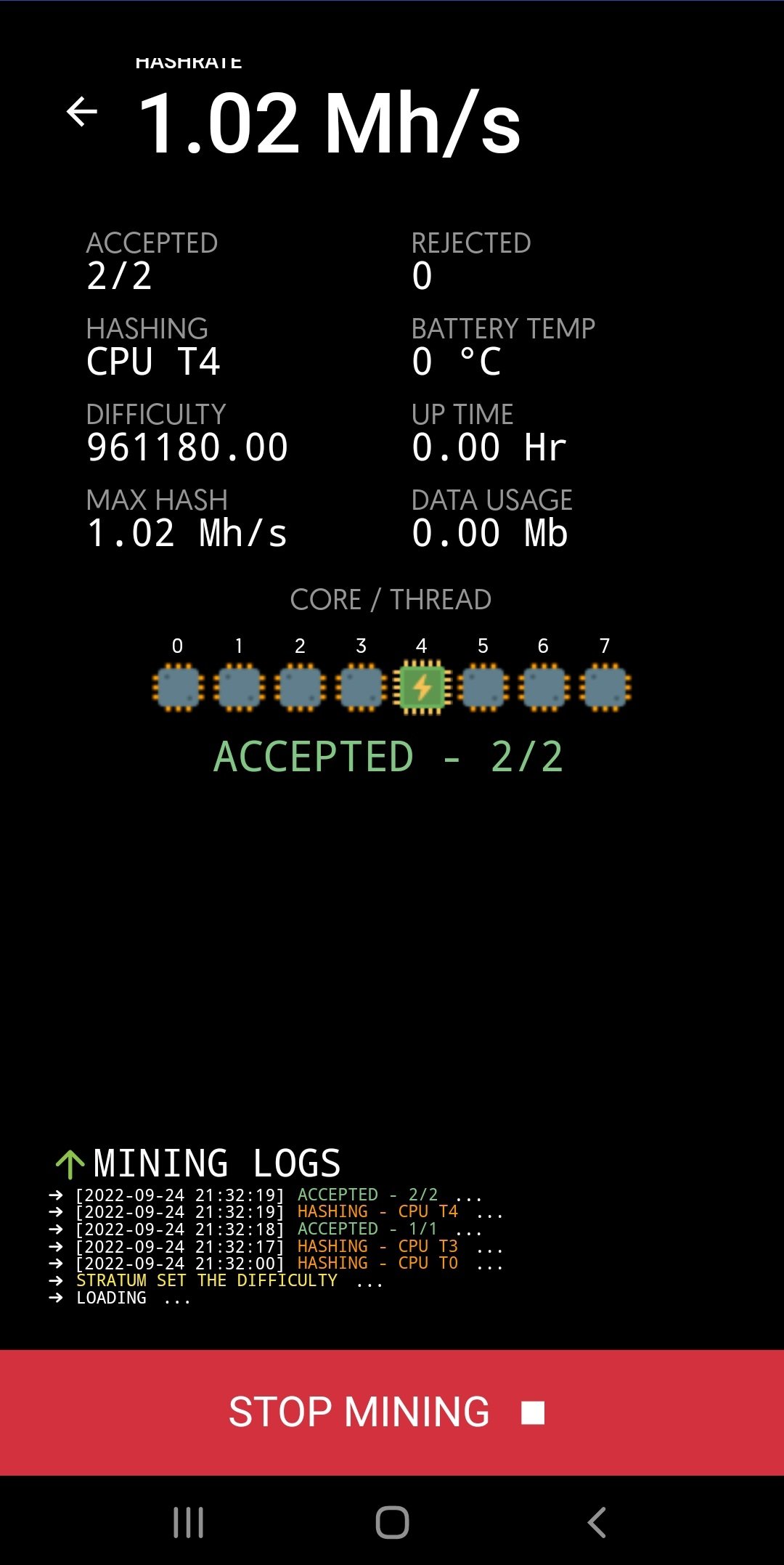Expand the Mining Logs panel
Image resolution: width=784 pixels, height=1565 pixels.
[x=70, y=1164]
